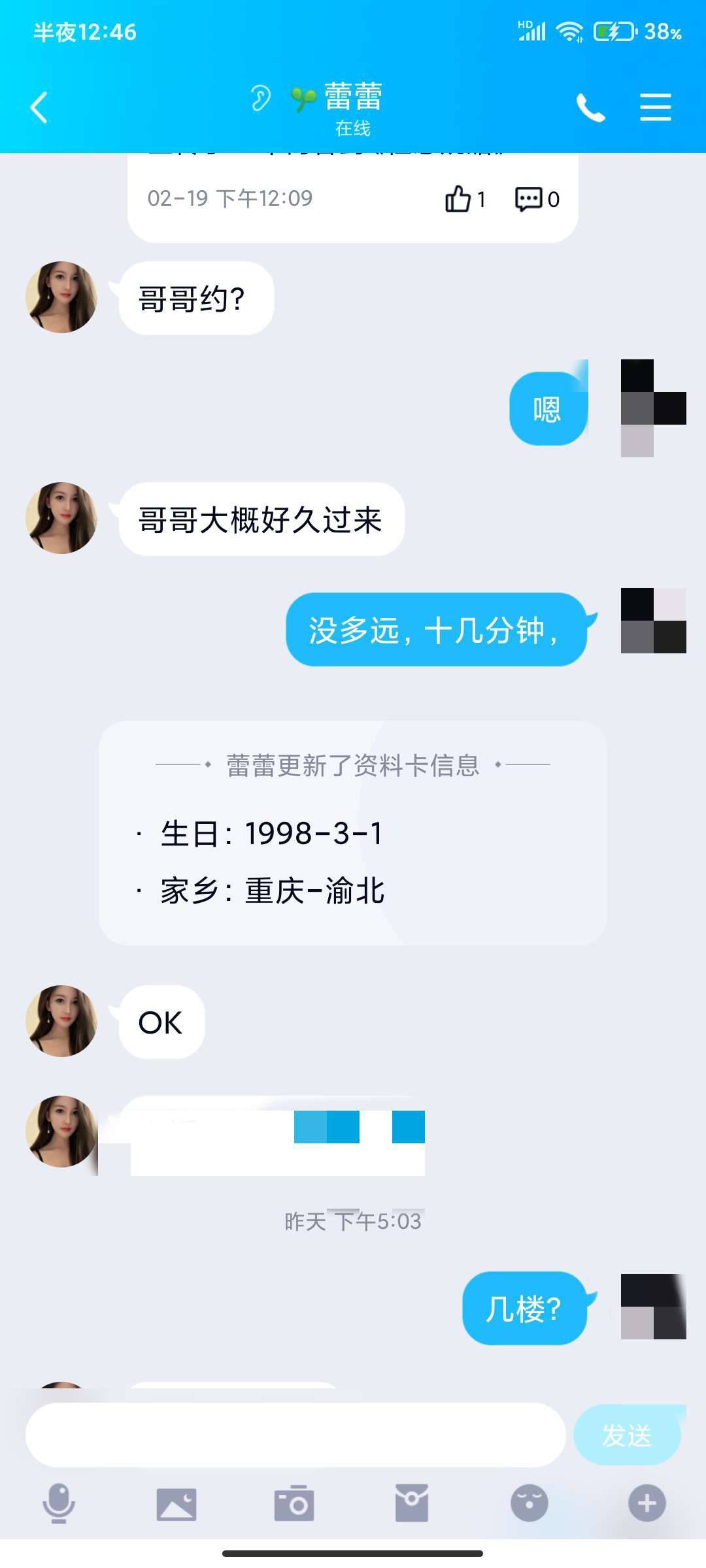
Task: Open 蕾蕾's updated profile card info
Action: click(353, 833)
